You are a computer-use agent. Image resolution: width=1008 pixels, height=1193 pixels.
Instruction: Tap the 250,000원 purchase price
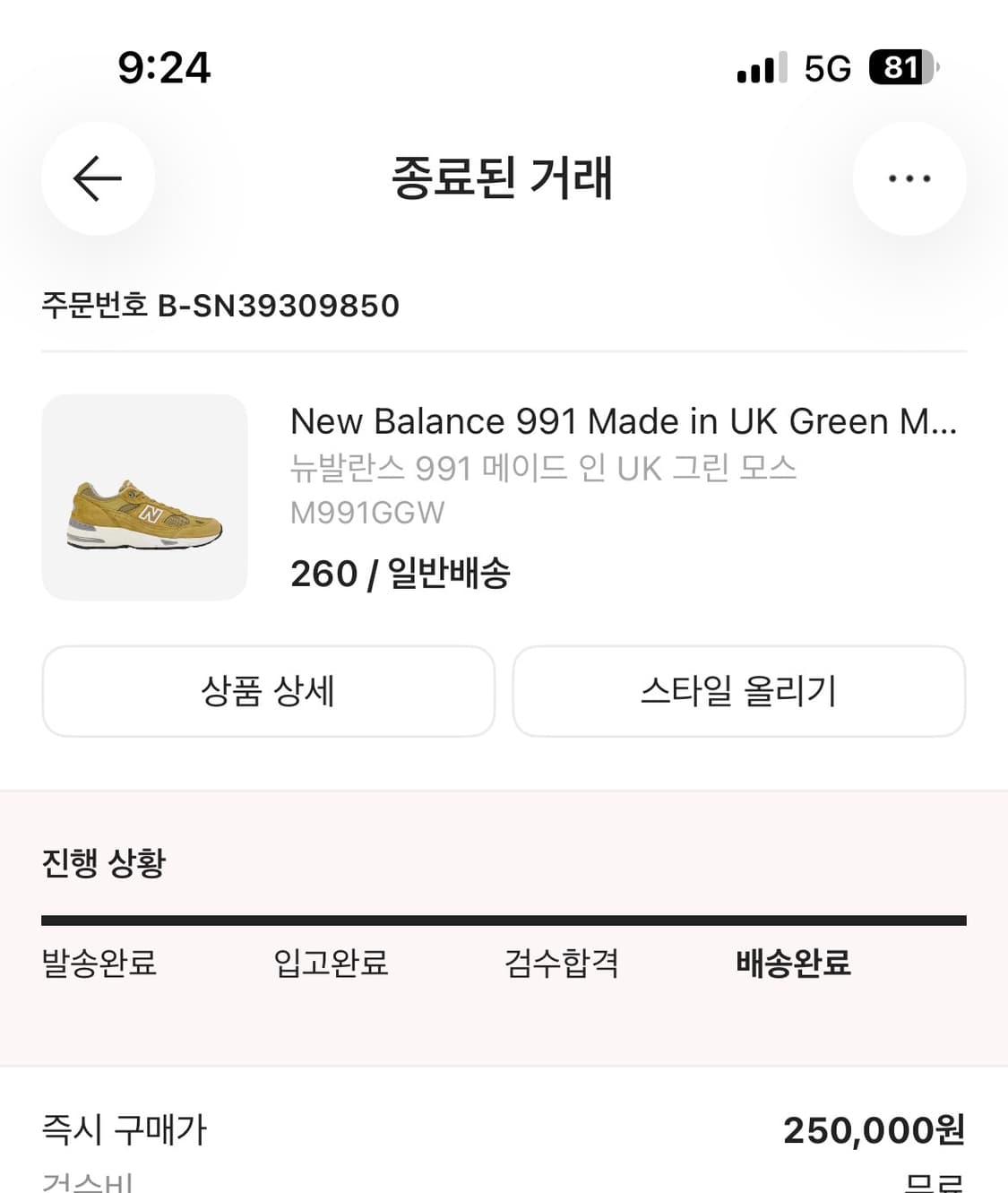click(x=874, y=1130)
